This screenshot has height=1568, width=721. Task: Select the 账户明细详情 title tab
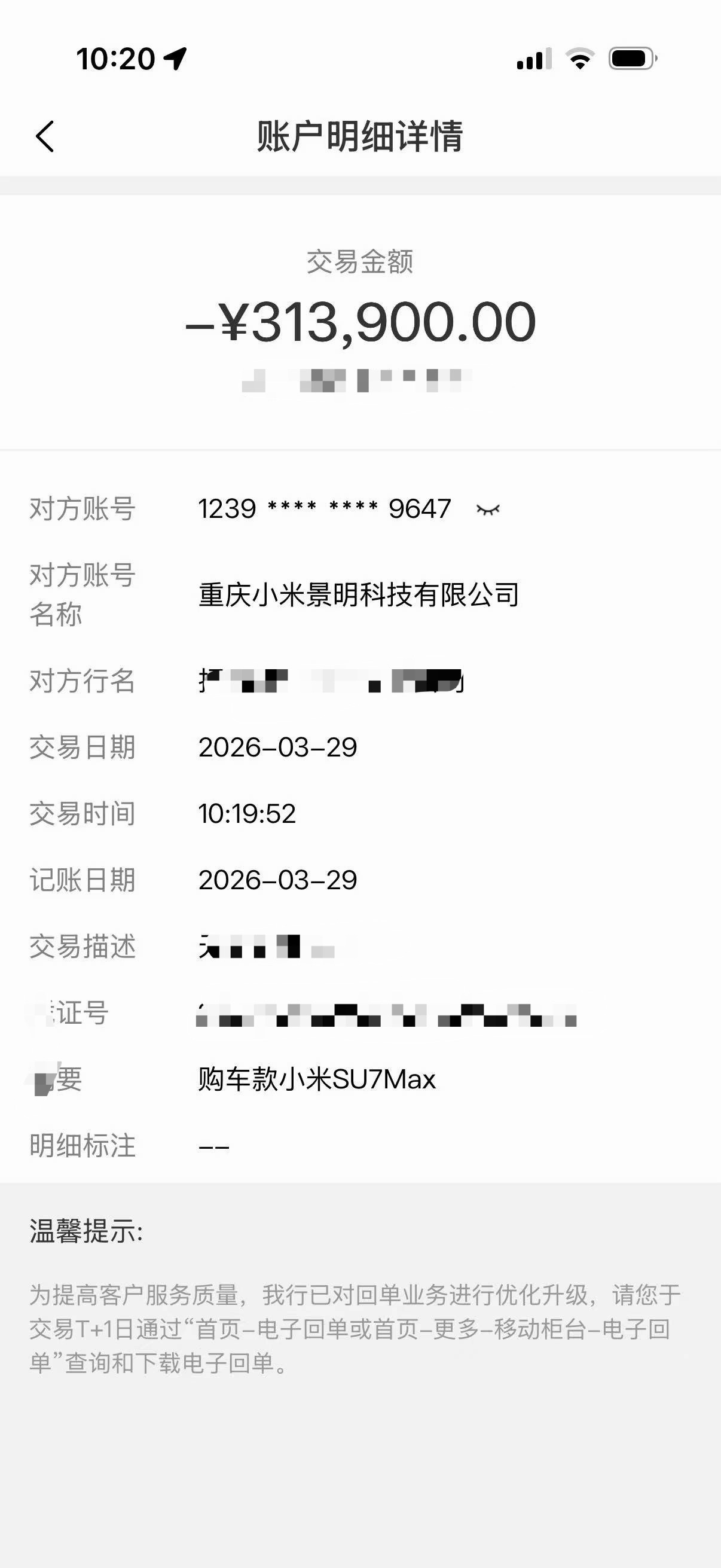tap(360, 135)
